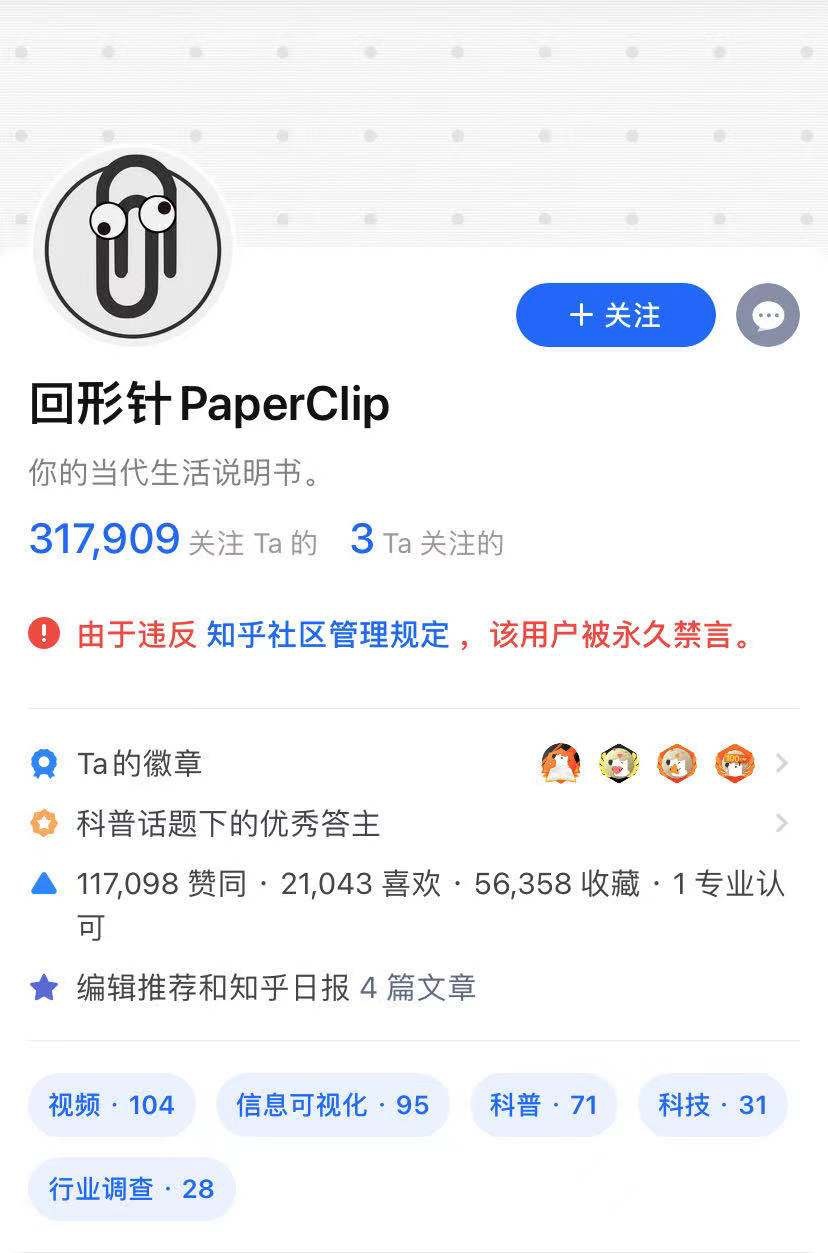Follow 回形针 PaperClip with 关注 button
This screenshot has height=1253, width=828.
pyautogui.click(x=615, y=316)
